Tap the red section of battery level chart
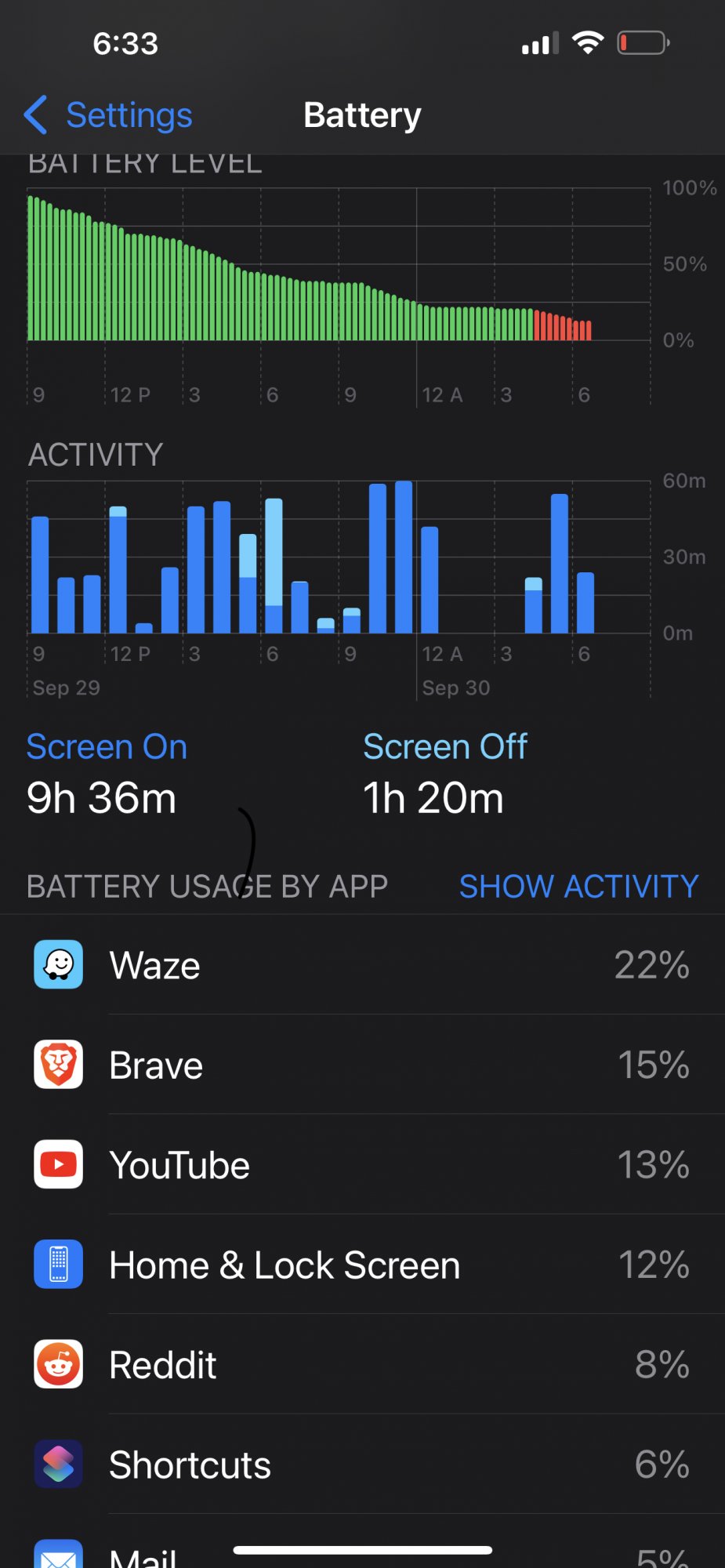This screenshot has height=1568, width=725. click(x=563, y=326)
